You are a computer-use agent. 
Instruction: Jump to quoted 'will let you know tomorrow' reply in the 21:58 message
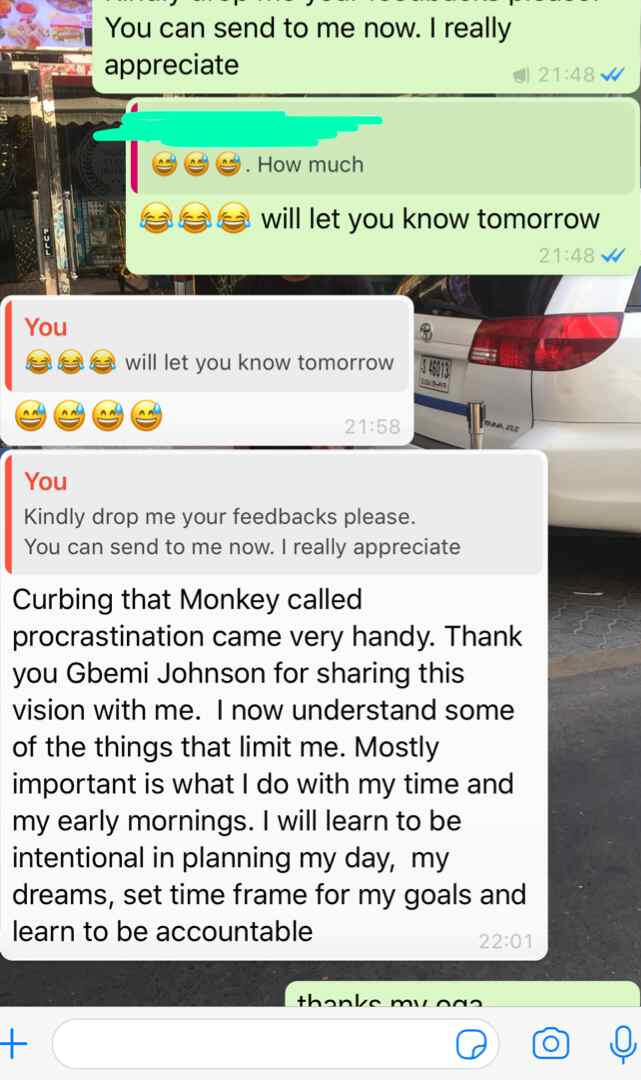click(x=208, y=346)
